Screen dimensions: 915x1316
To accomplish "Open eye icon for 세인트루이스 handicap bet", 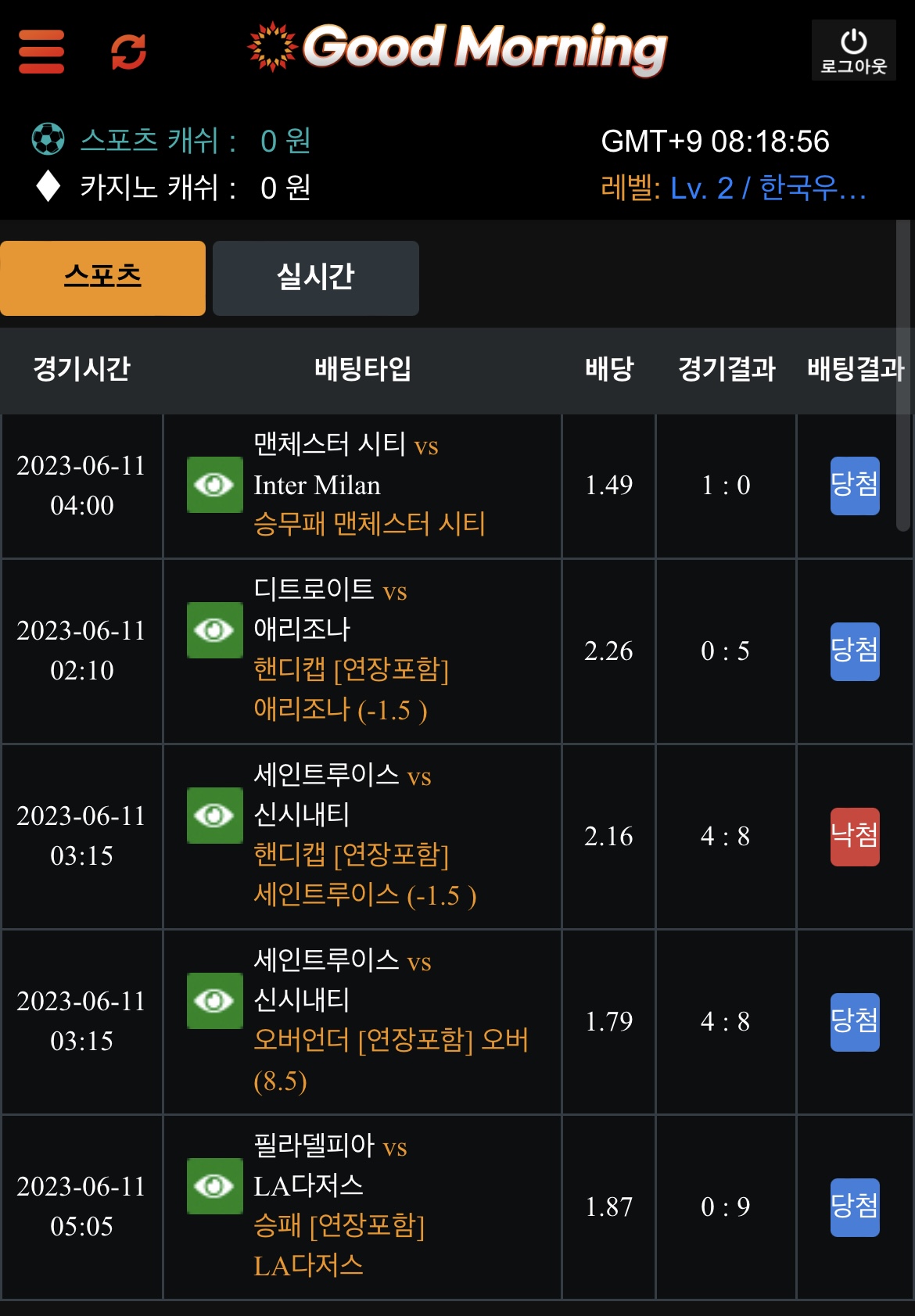I will point(214,816).
